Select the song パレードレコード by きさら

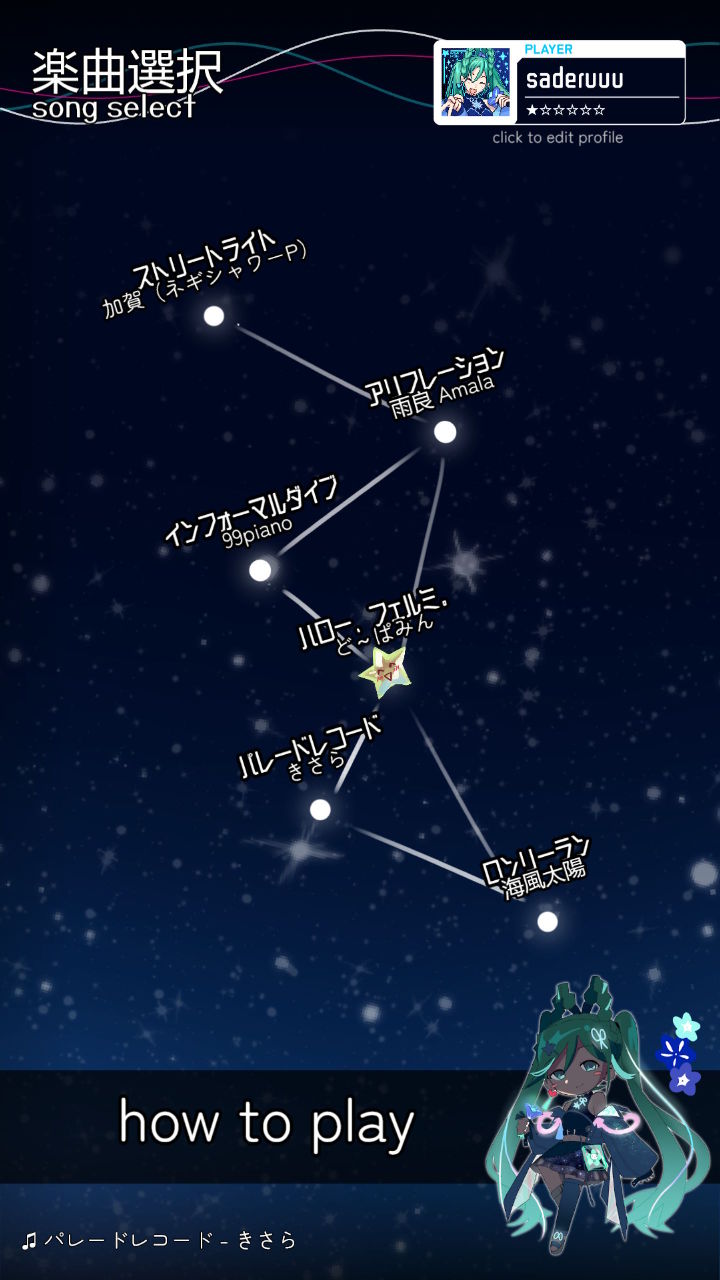click(x=320, y=809)
